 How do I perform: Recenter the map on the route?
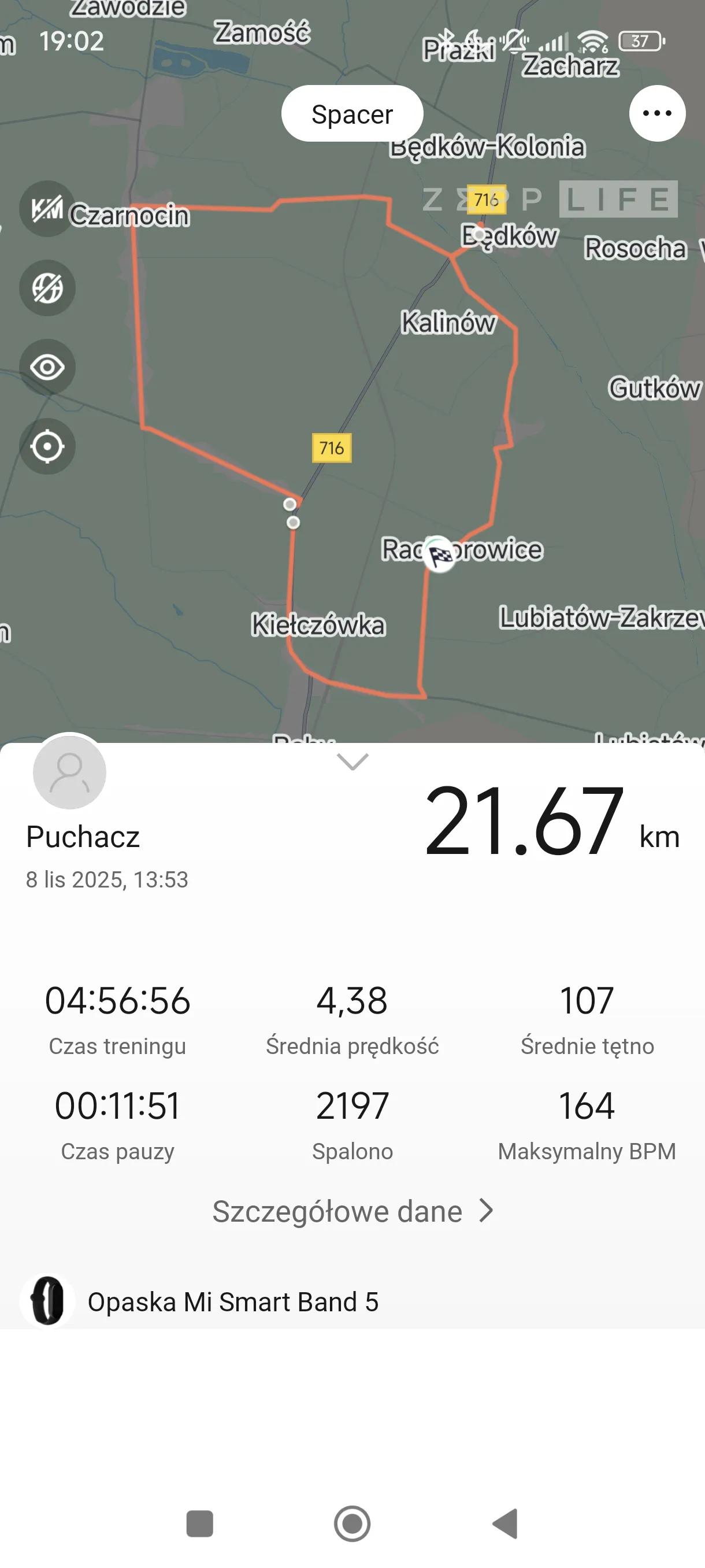(47, 446)
